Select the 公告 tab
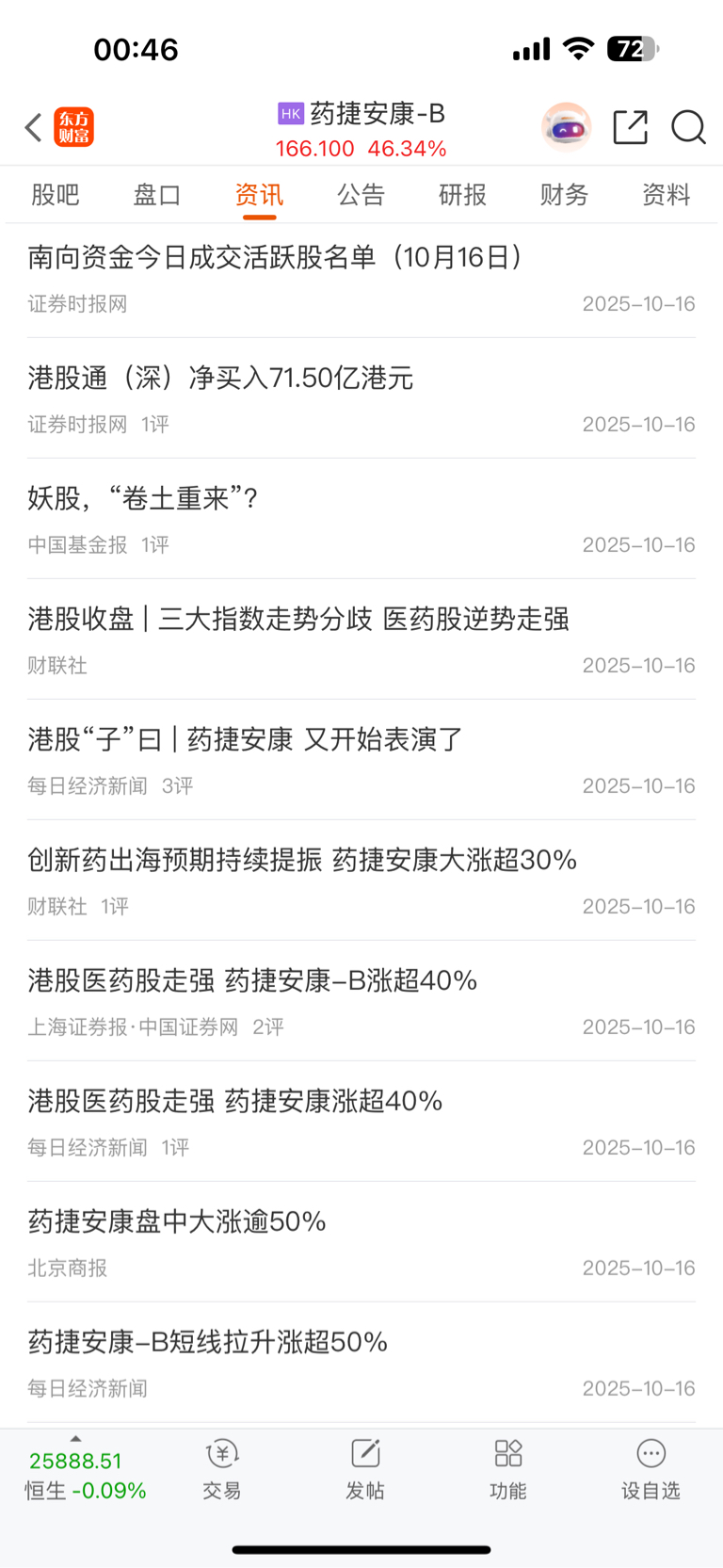Screen dimensions: 723x1568 pyautogui.click(x=361, y=195)
